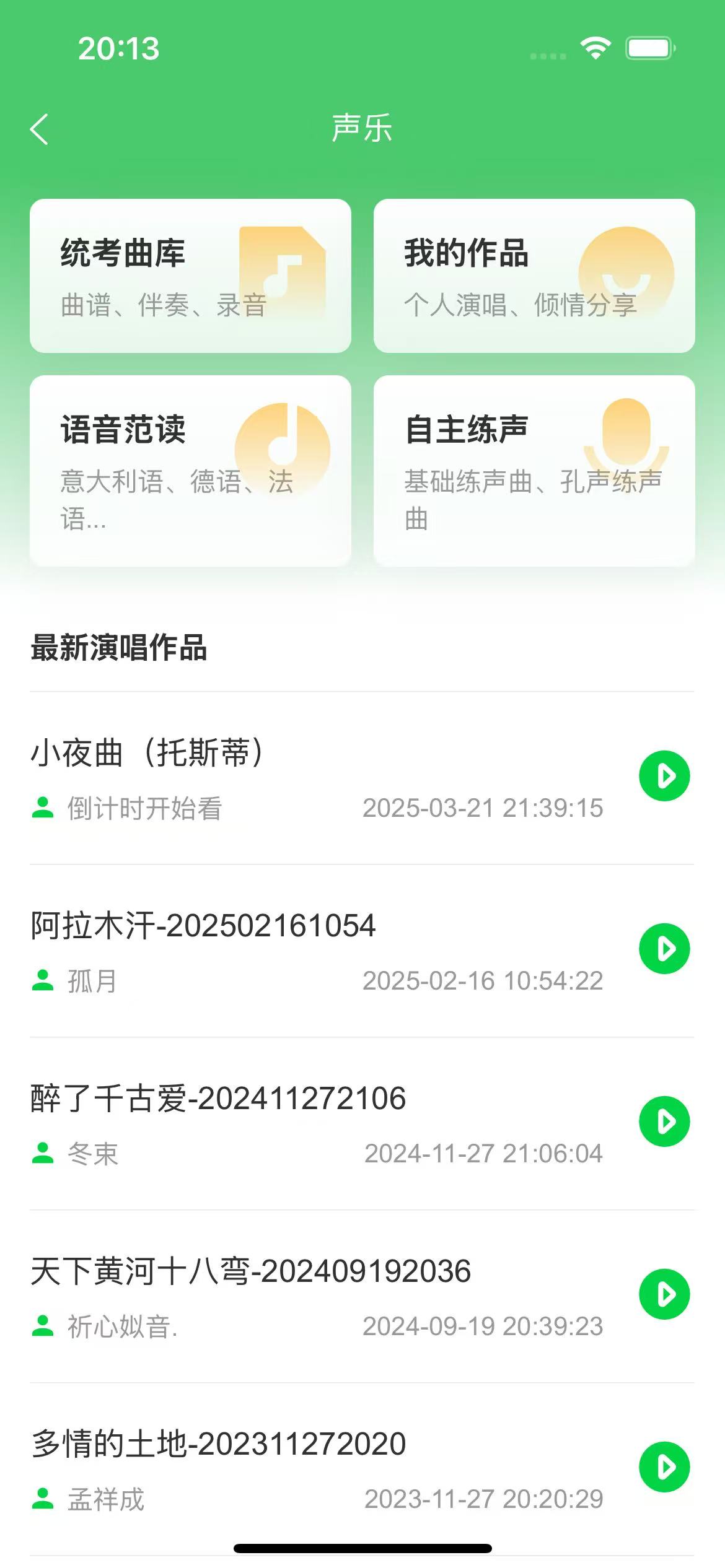The height and width of the screenshot is (1568, 725).
Task: Open the 语音范读 card
Action: coord(190,471)
